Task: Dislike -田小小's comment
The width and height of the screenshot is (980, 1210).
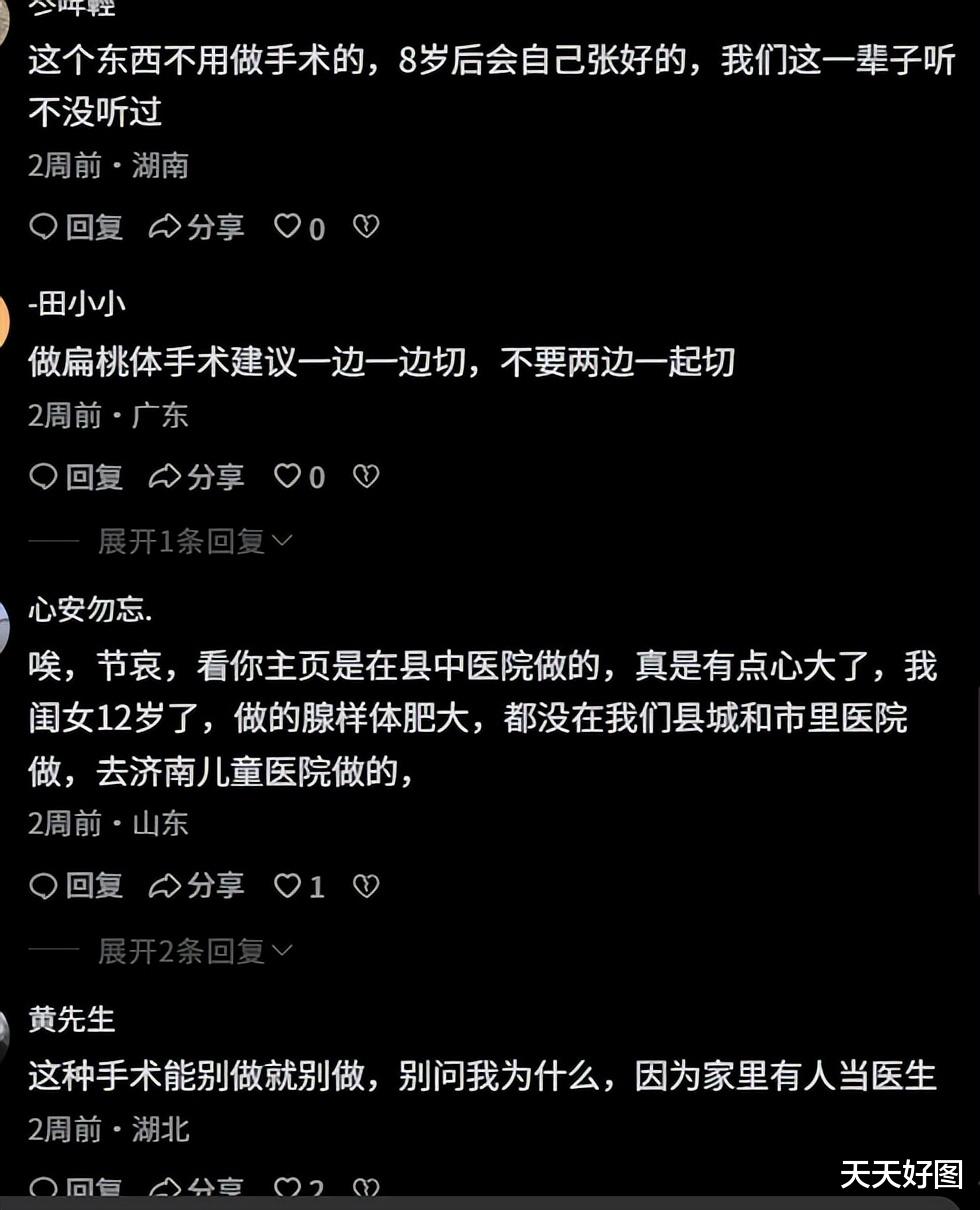Action: point(366,477)
